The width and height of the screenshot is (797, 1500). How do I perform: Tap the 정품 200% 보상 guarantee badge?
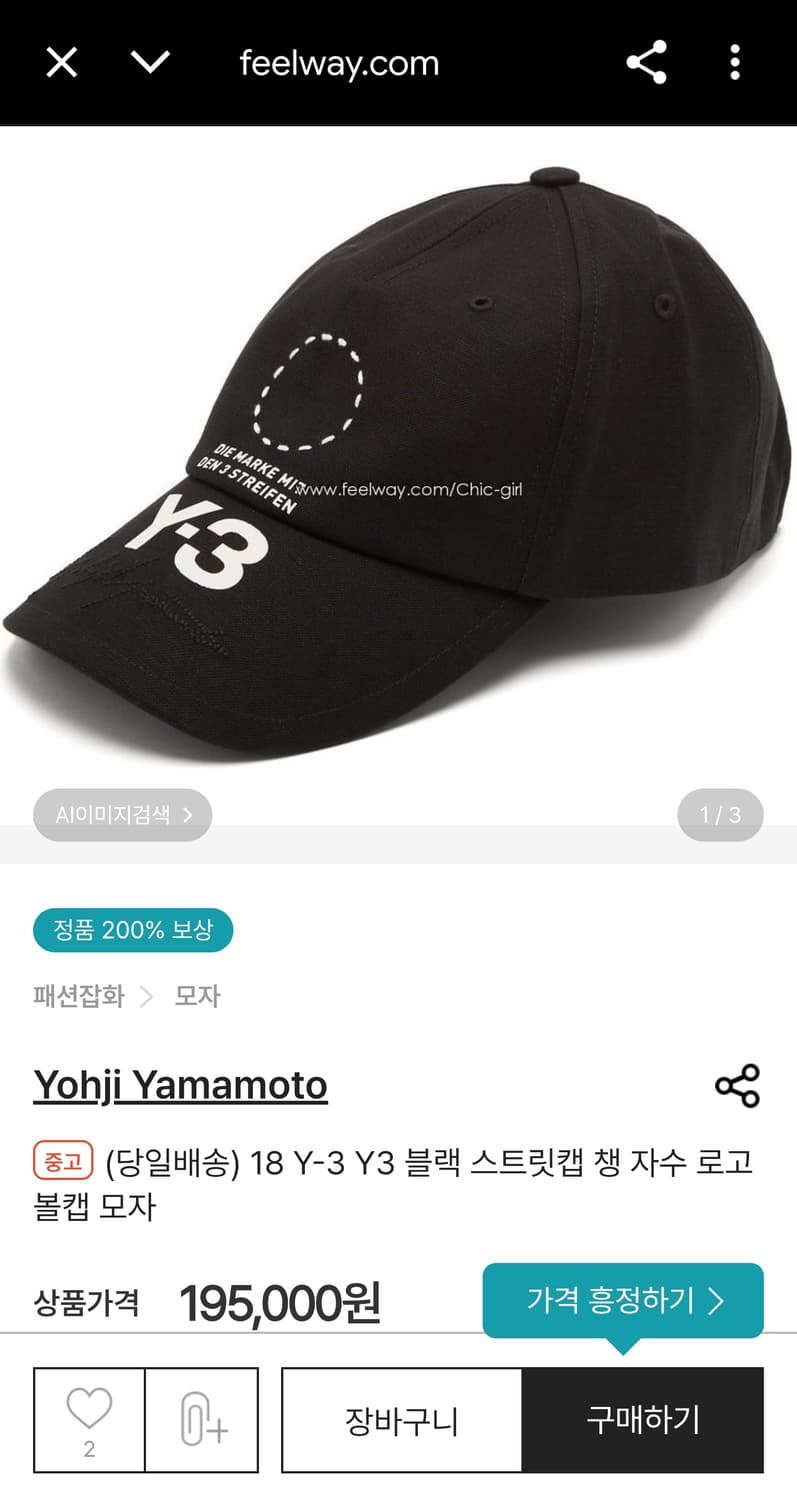[133, 929]
